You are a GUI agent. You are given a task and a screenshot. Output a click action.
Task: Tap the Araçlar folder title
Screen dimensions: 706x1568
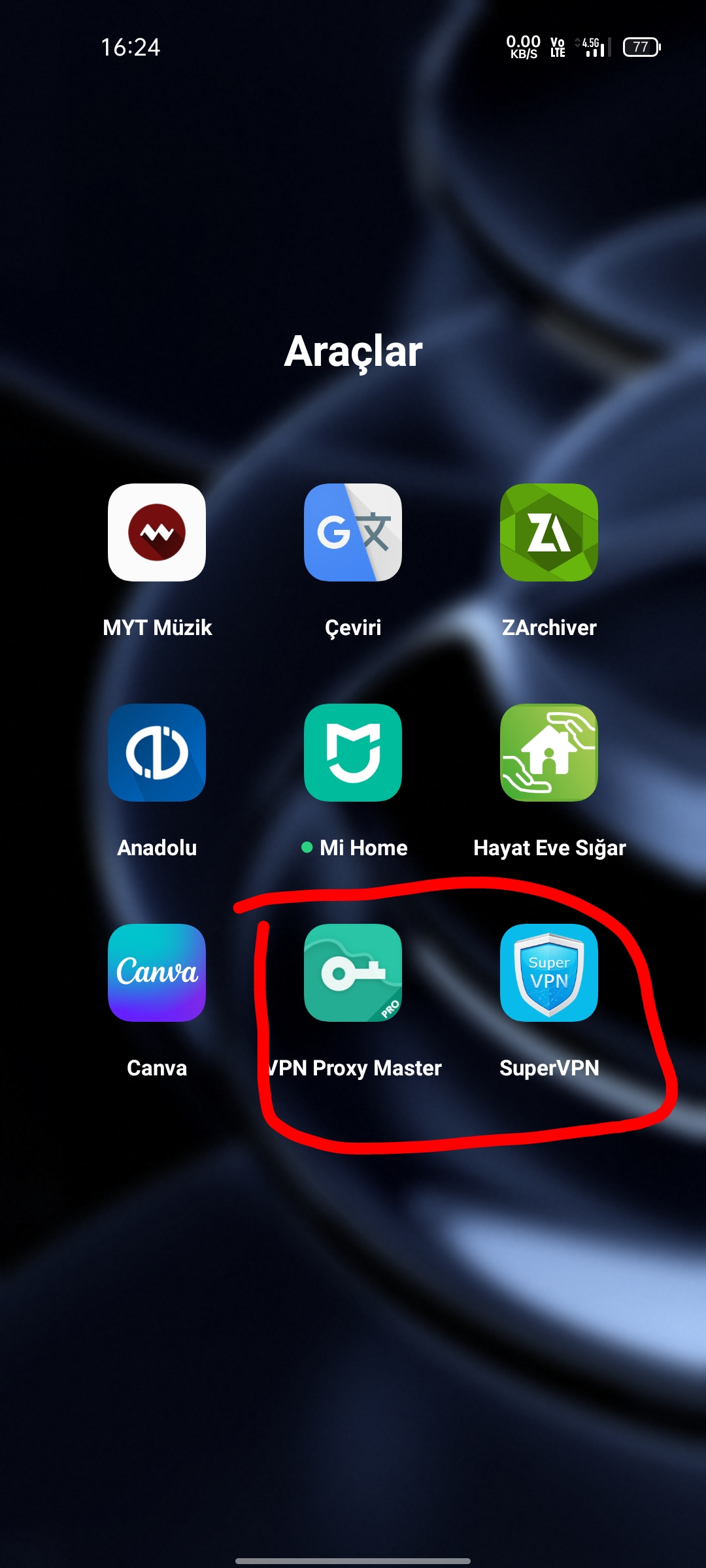(353, 352)
